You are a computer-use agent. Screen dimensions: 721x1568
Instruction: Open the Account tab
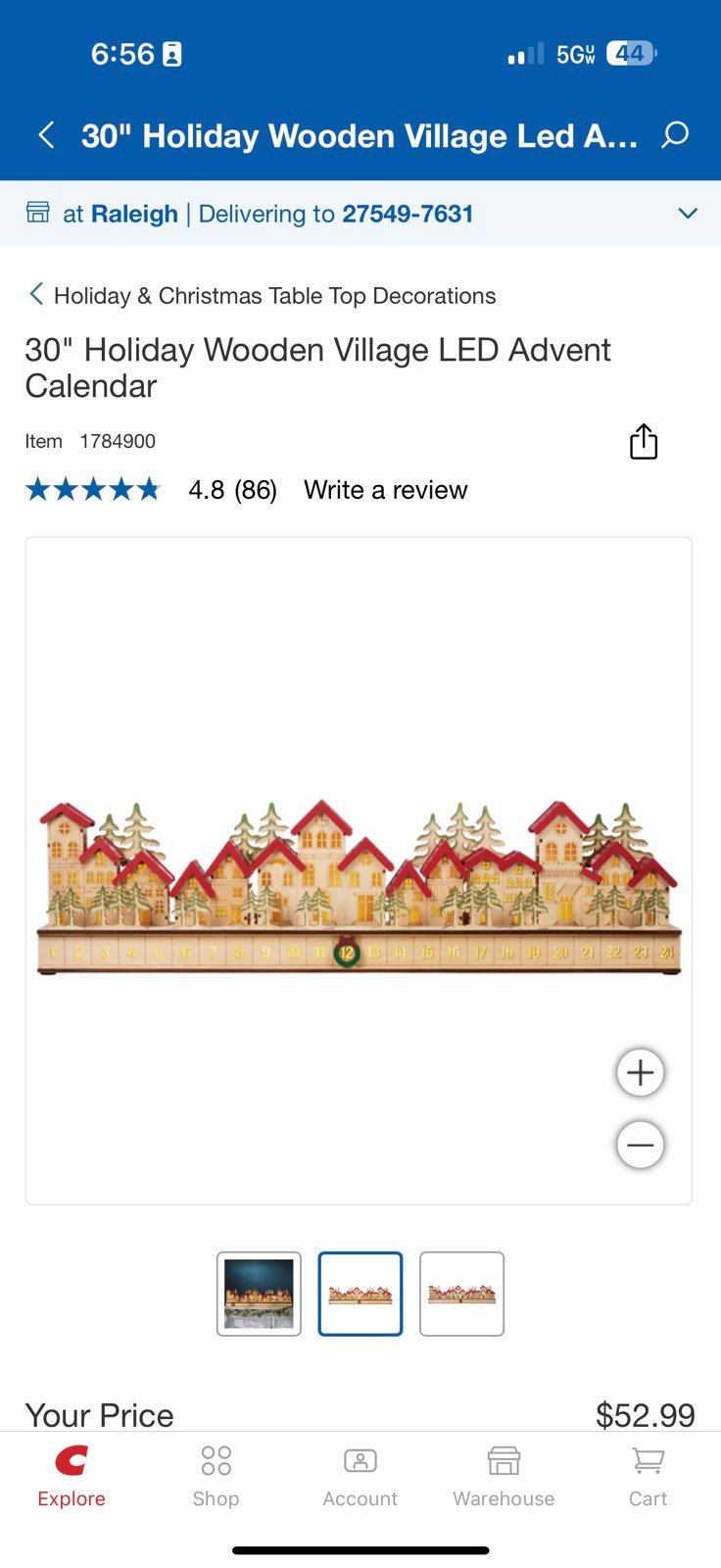[360, 1476]
